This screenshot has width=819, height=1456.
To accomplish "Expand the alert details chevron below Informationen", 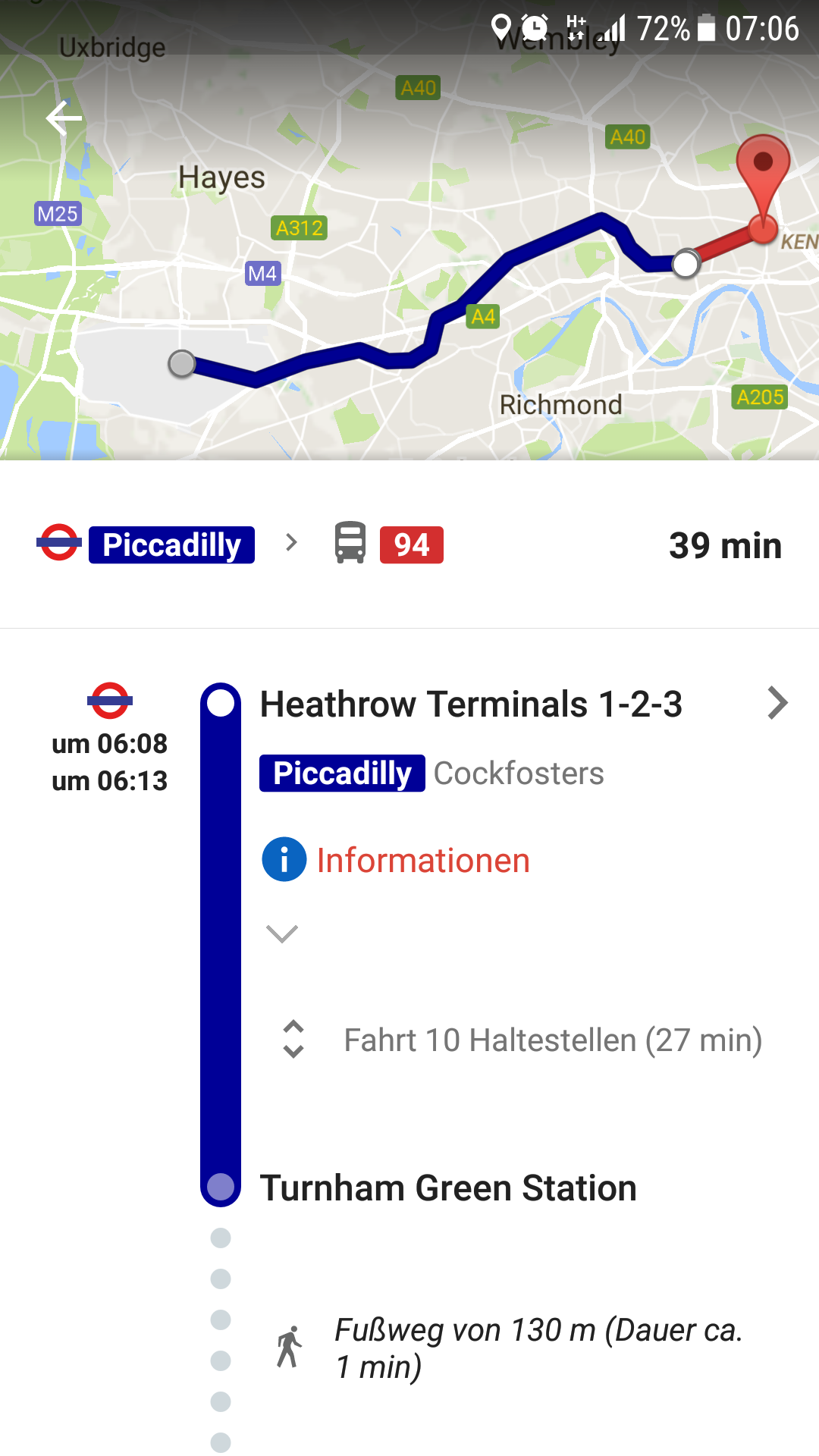I will (x=282, y=934).
